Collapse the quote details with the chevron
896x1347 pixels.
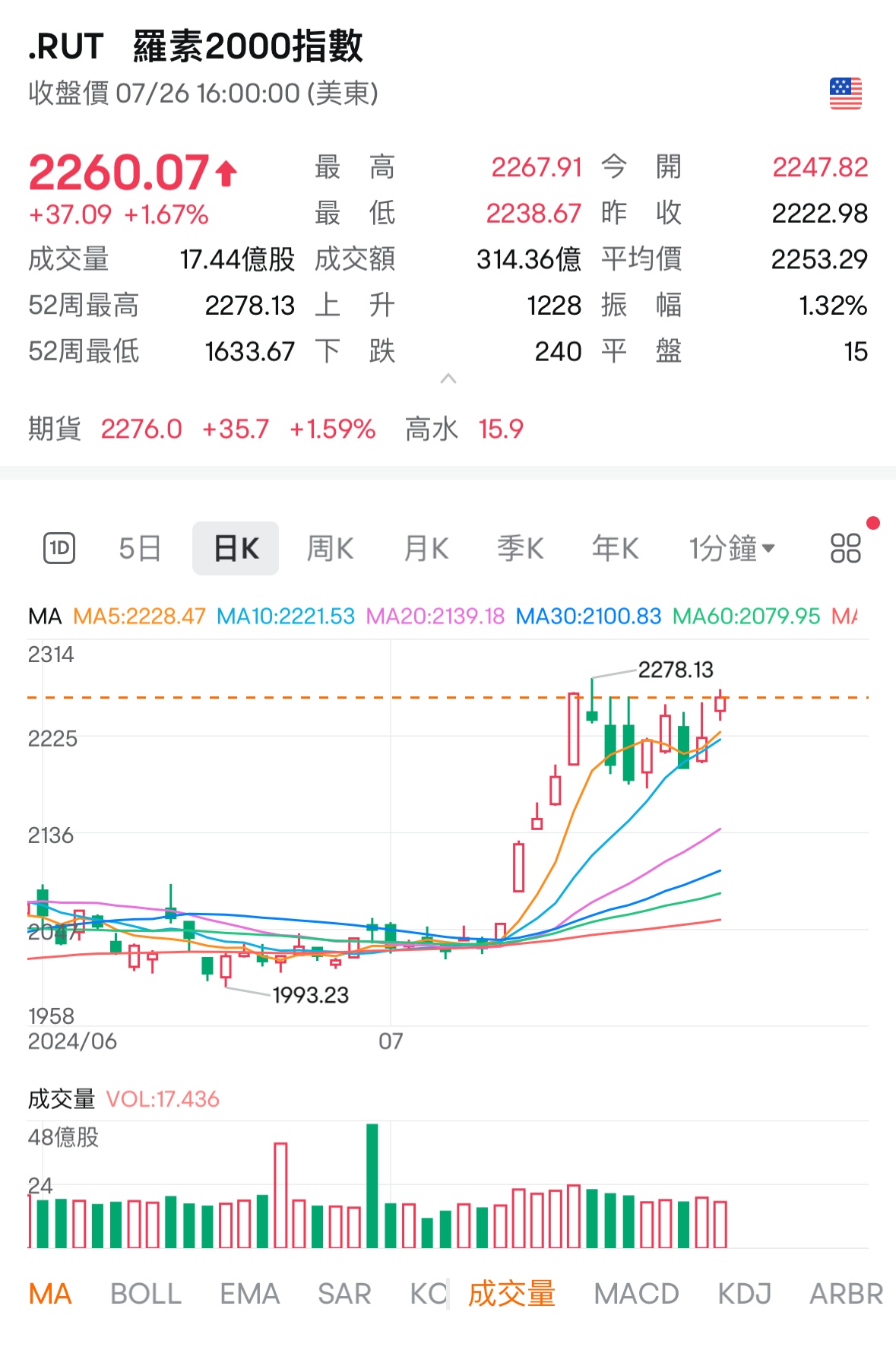coord(448,378)
